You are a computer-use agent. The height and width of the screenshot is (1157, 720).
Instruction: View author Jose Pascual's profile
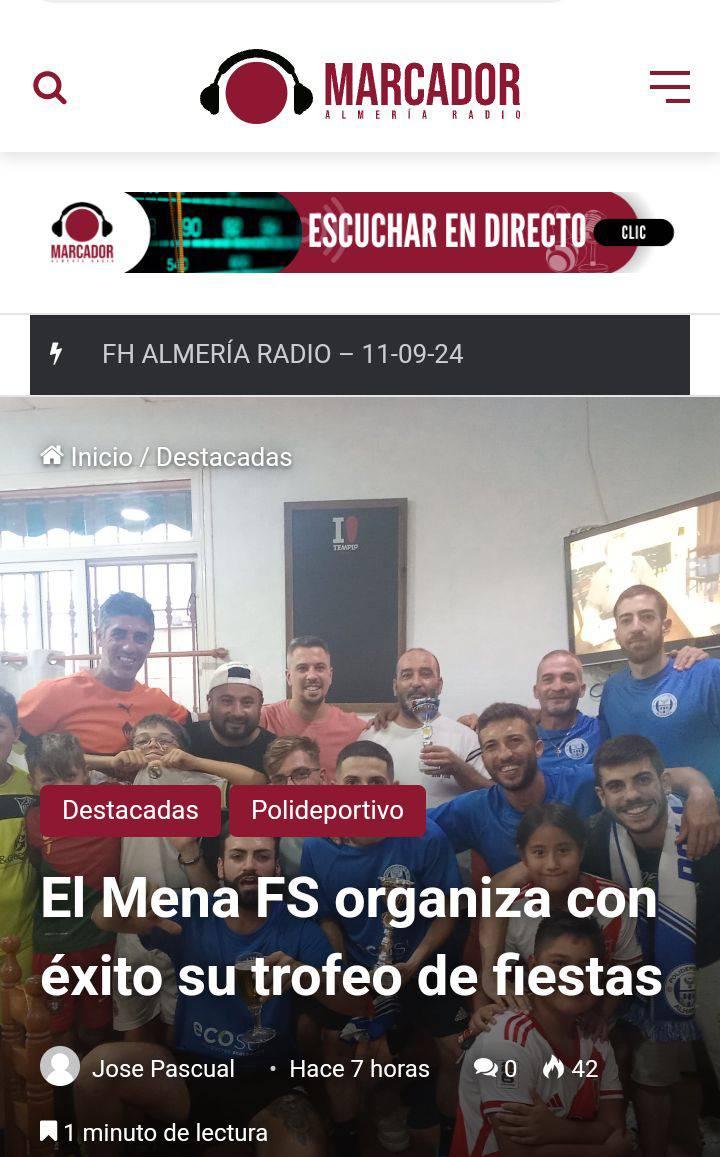point(163,1068)
